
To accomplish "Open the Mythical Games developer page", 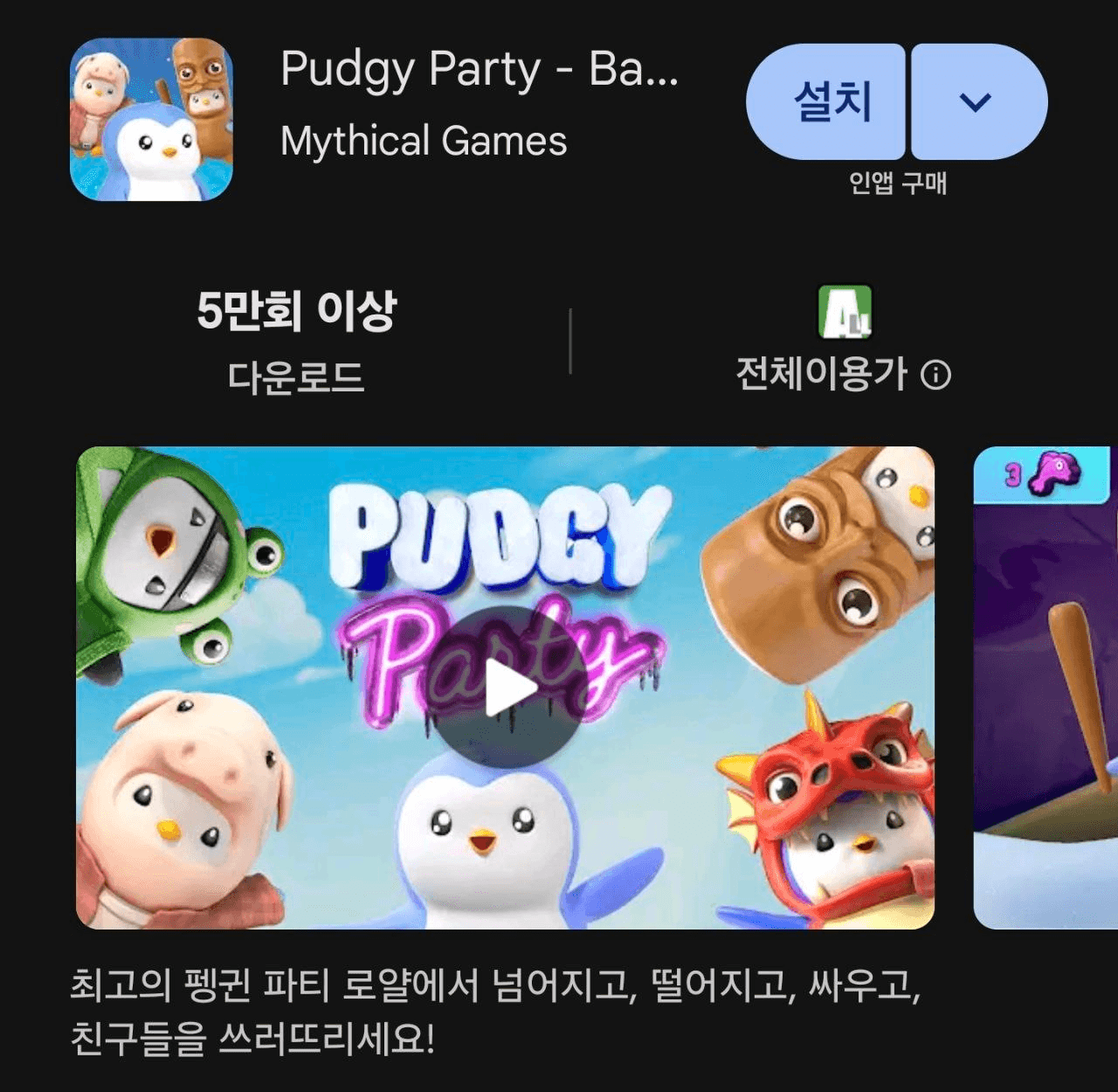I will point(424,142).
